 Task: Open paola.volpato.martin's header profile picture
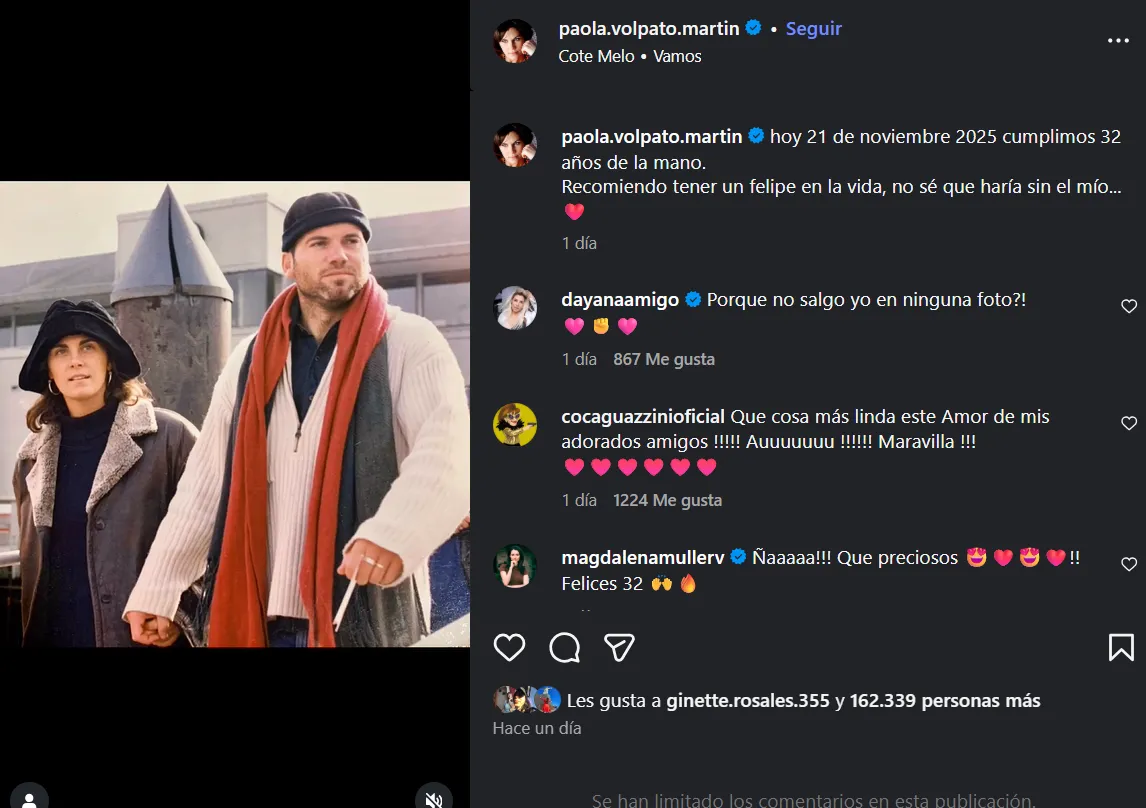point(516,42)
